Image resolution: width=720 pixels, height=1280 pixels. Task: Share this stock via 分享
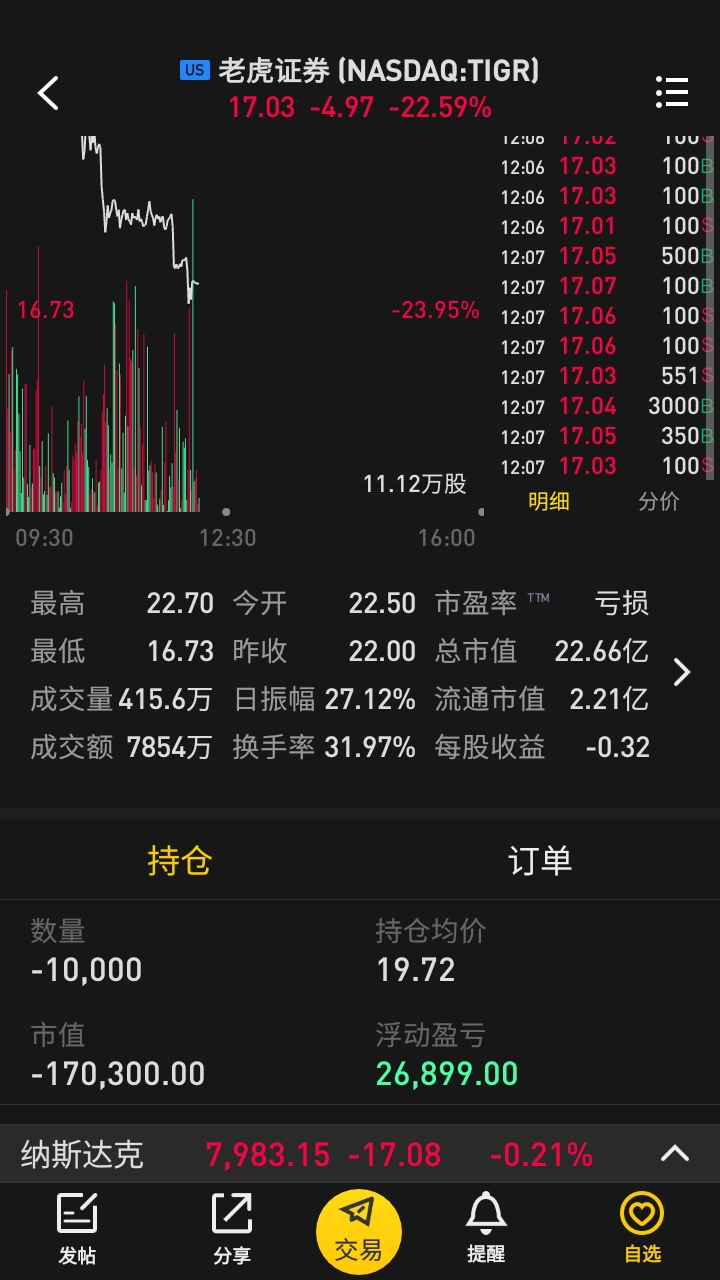pyautogui.click(x=232, y=1229)
